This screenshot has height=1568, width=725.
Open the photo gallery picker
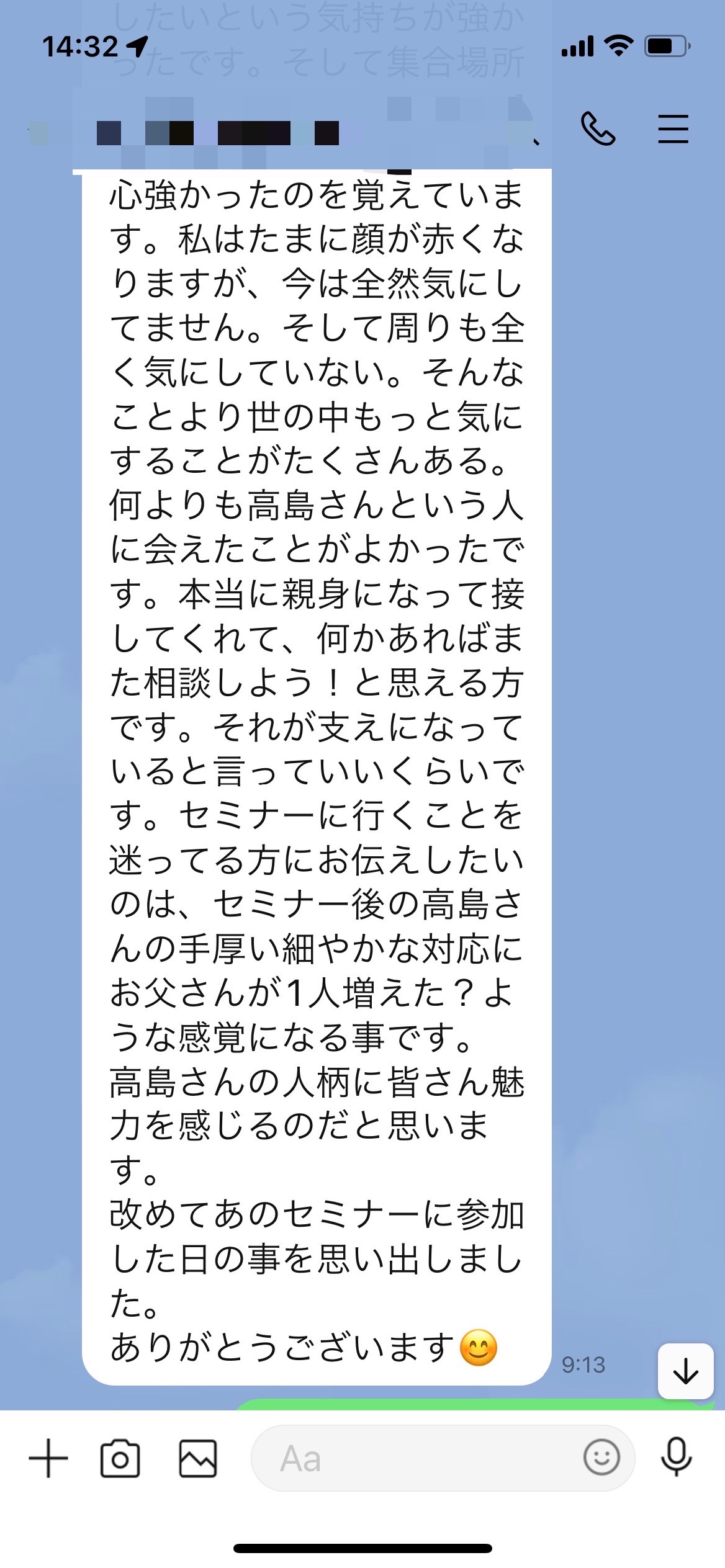[x=198, y=1458]
